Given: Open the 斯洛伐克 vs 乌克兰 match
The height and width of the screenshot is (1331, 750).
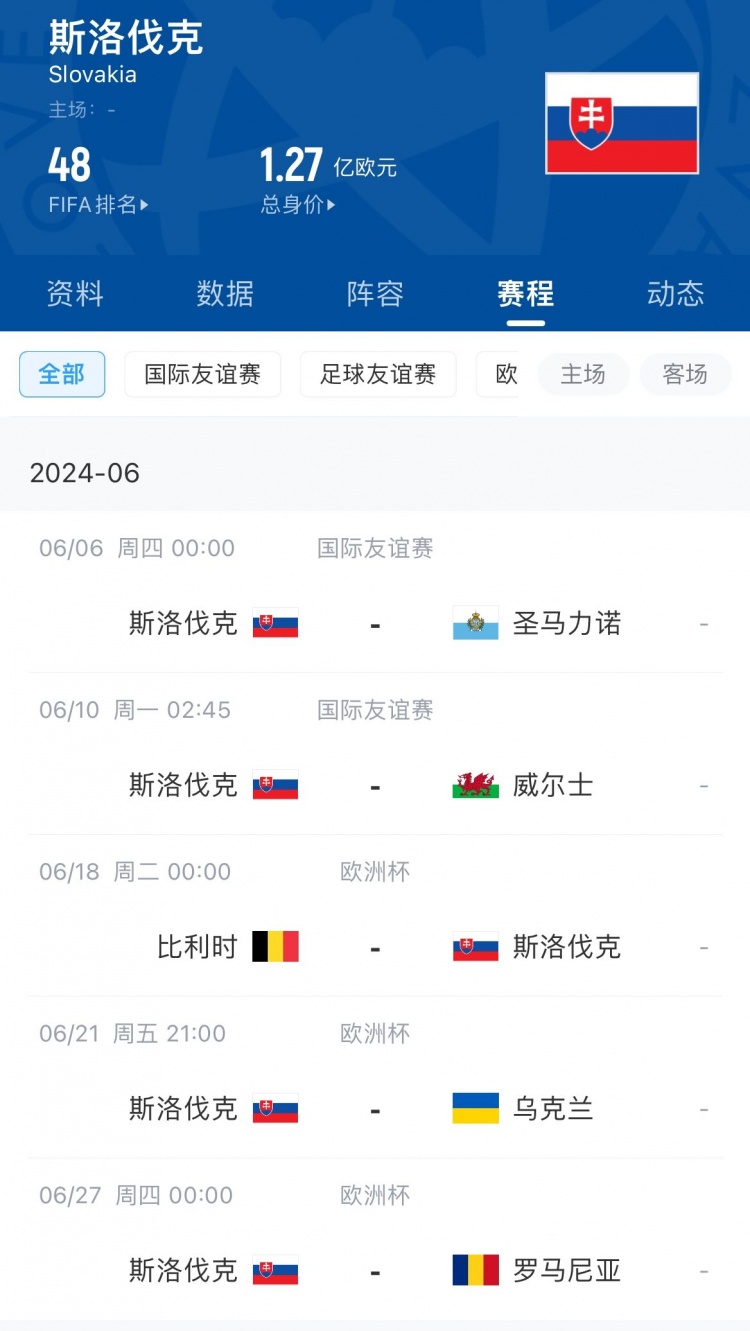Looking at the screenshot, I should (375, 1078).
